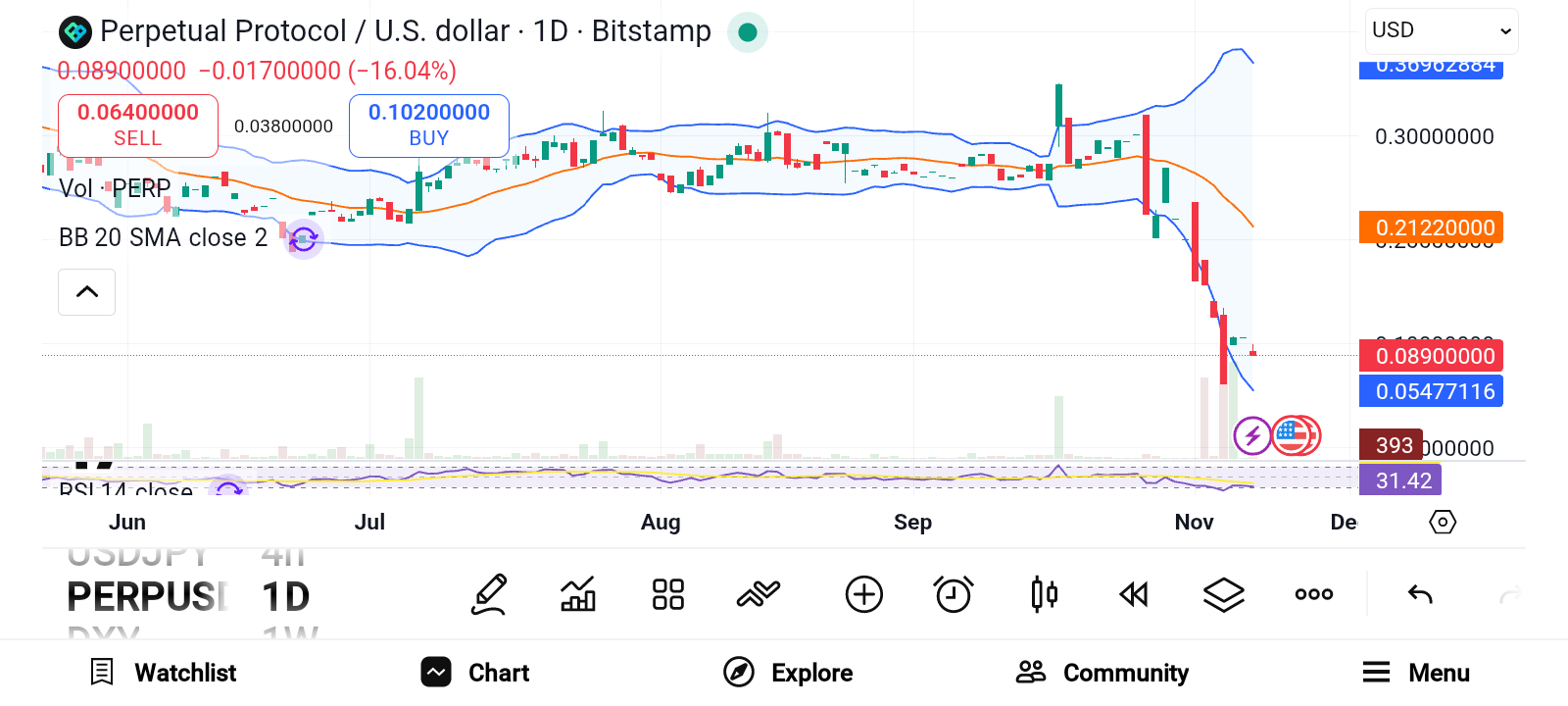Screen dimensions: 1568x706
Task: Tap the SELL price button
Action: click(x=137, y=126)
